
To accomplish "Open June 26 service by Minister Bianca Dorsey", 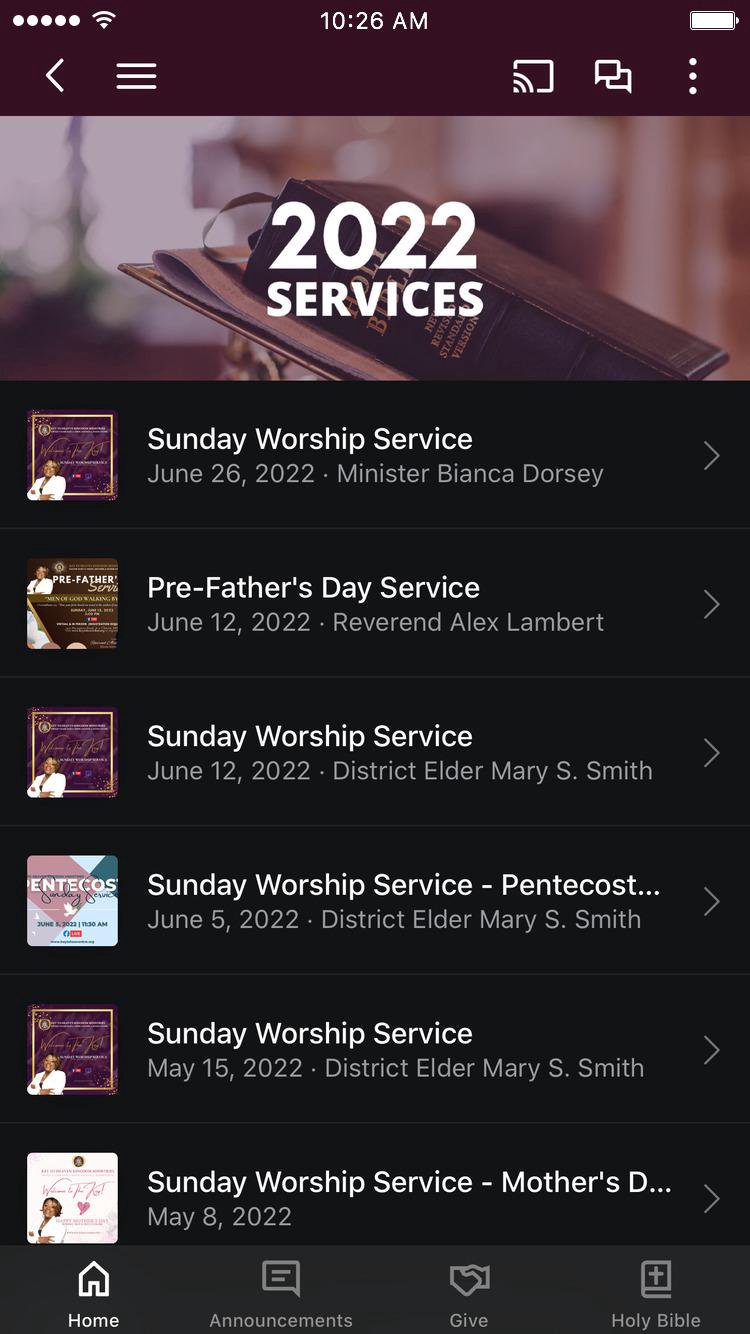I will [x=375, y=455].
